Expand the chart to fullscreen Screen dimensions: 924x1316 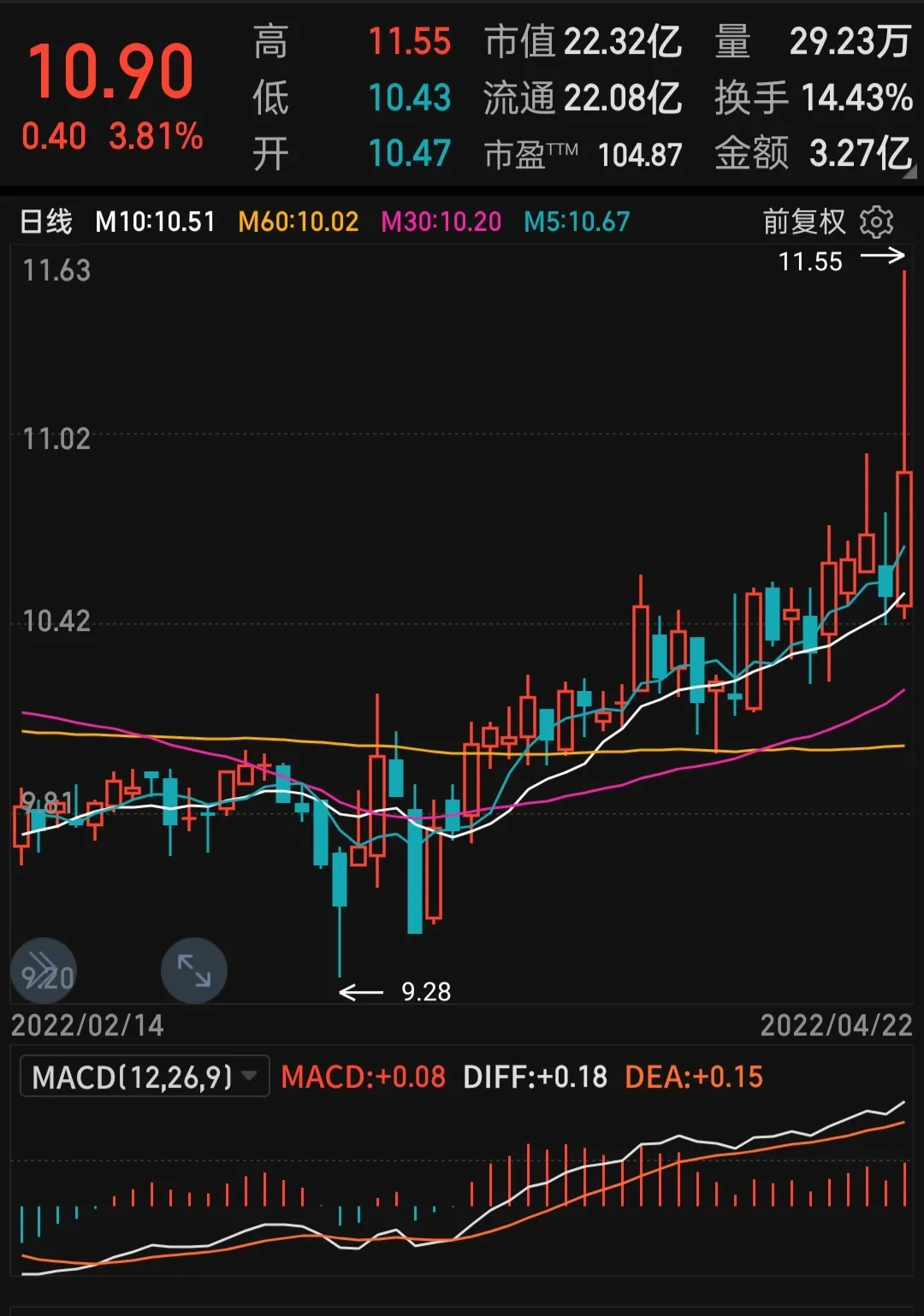coord(194,971)
